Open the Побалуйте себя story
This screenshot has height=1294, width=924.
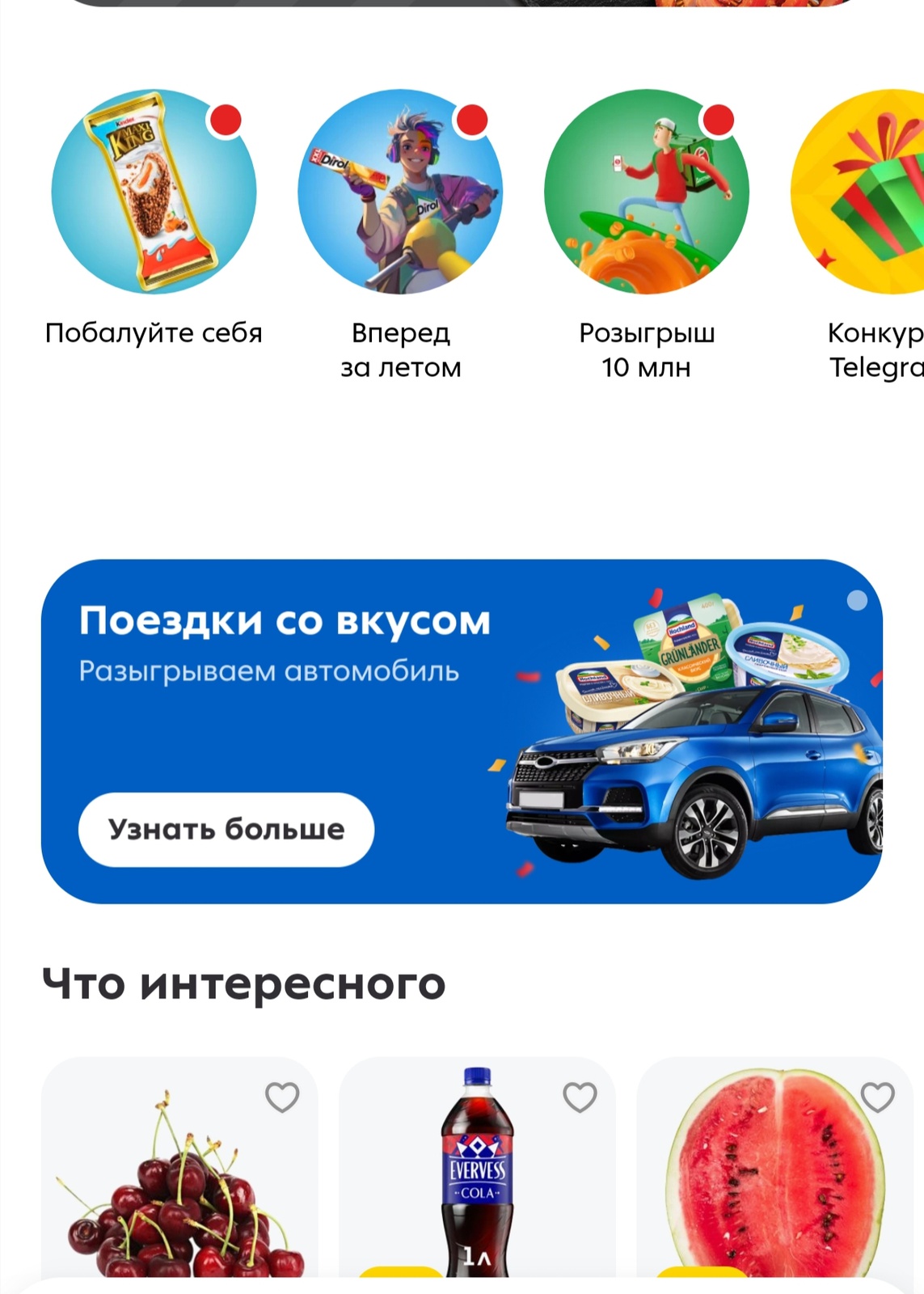pos(154,192)
